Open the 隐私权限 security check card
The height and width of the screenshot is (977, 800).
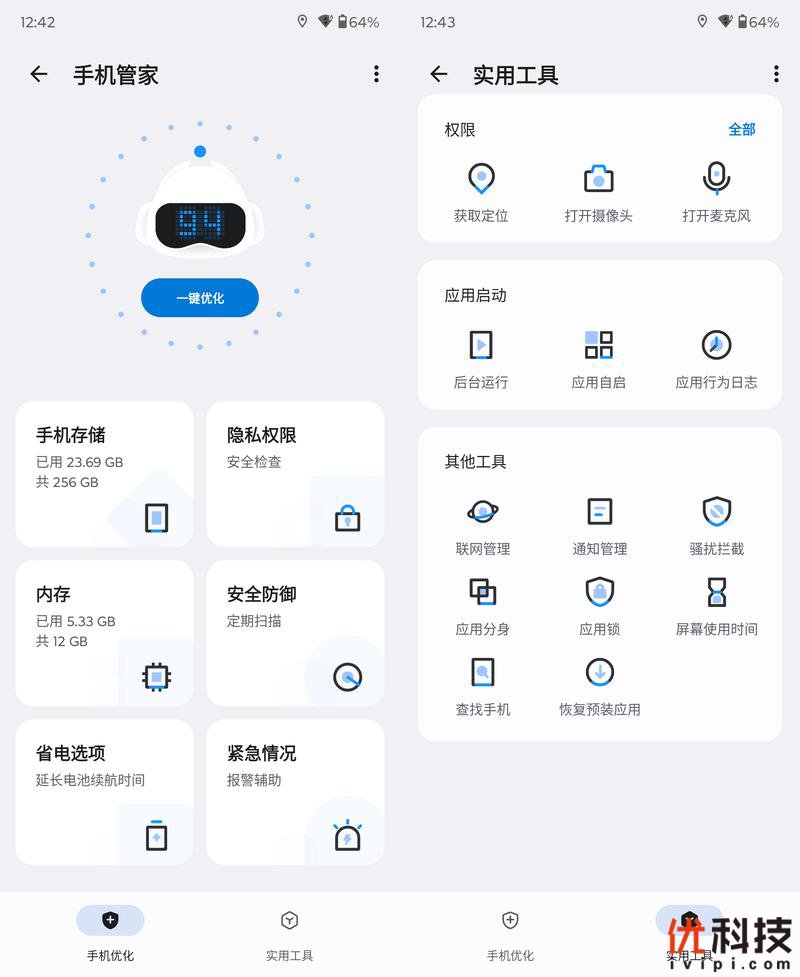pyautogui.click(x=295, y=473)
